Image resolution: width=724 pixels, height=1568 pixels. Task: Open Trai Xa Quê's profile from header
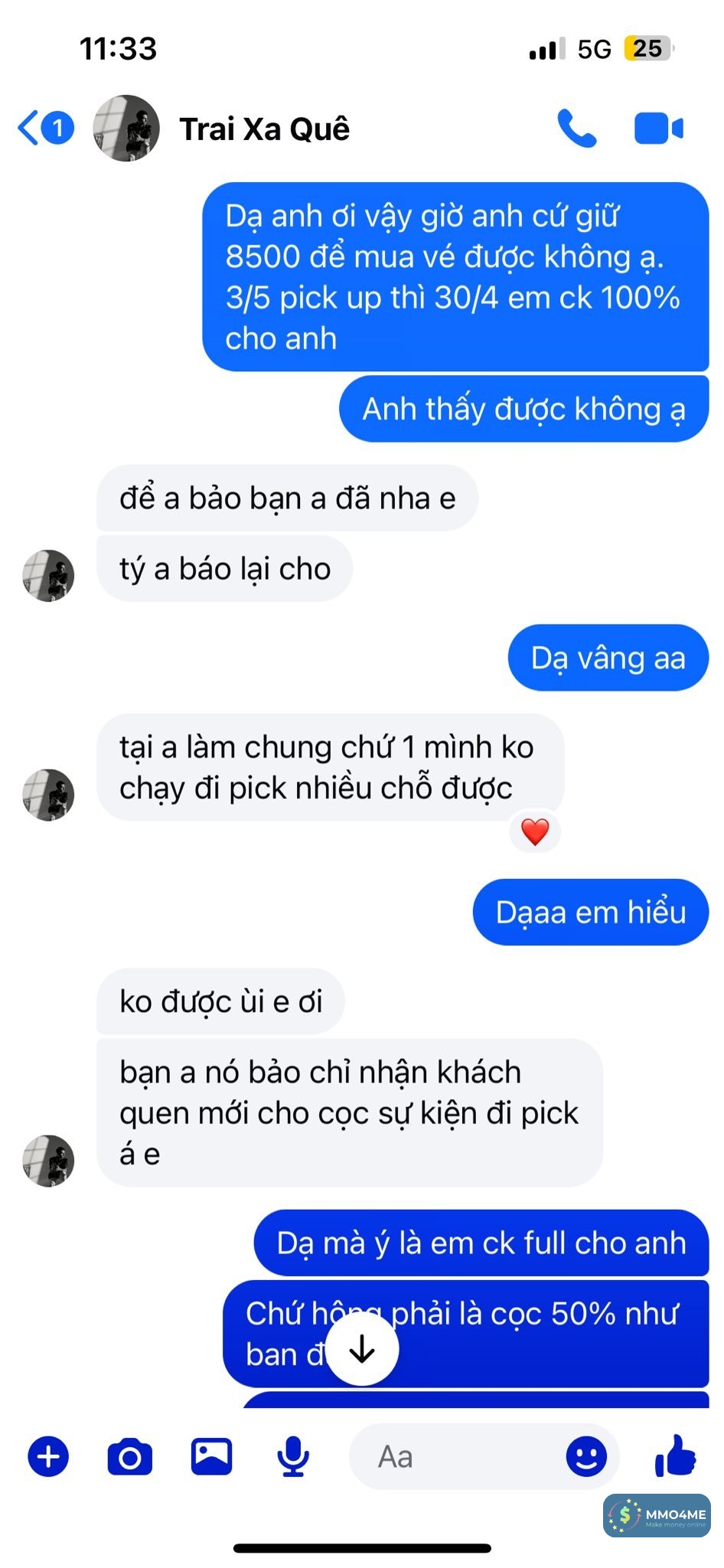click(x=263, y=129)
